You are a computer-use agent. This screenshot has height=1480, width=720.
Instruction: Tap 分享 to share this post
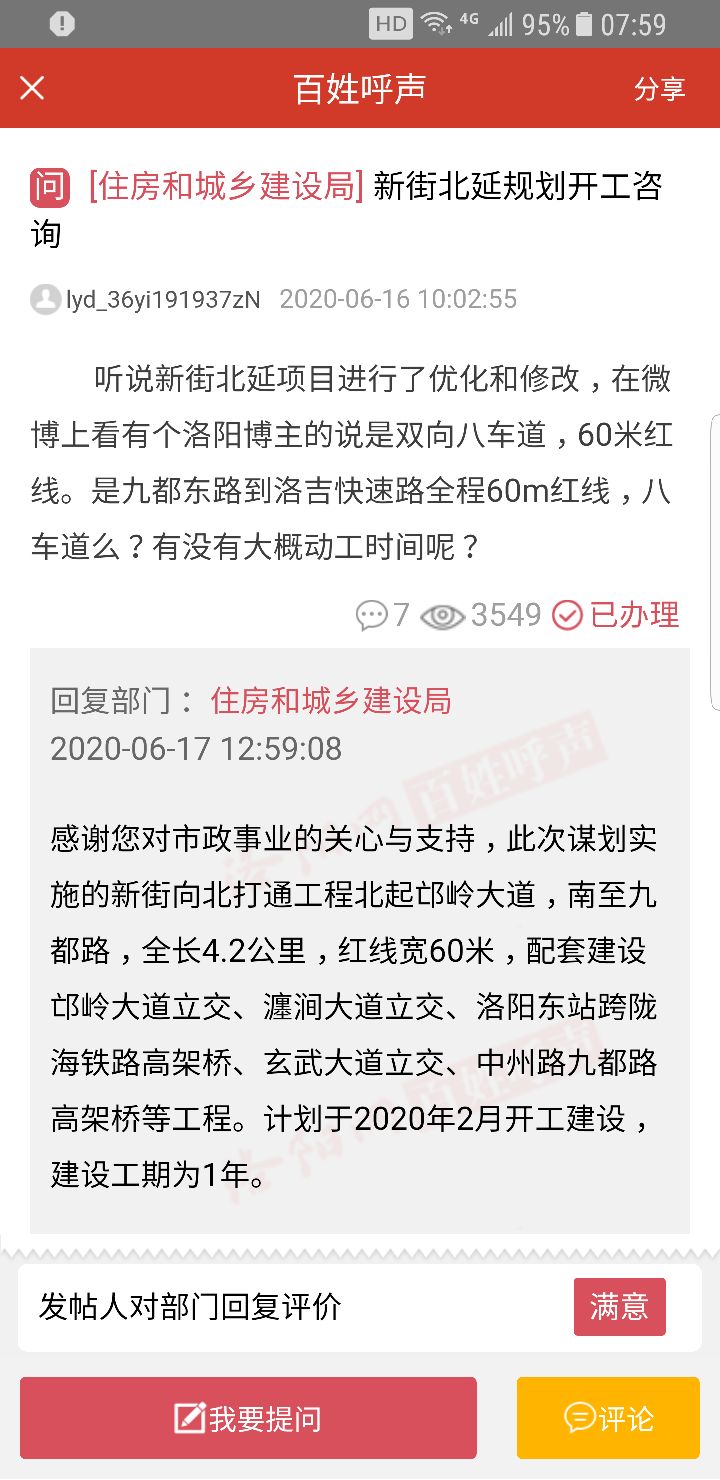click(659, 88)
